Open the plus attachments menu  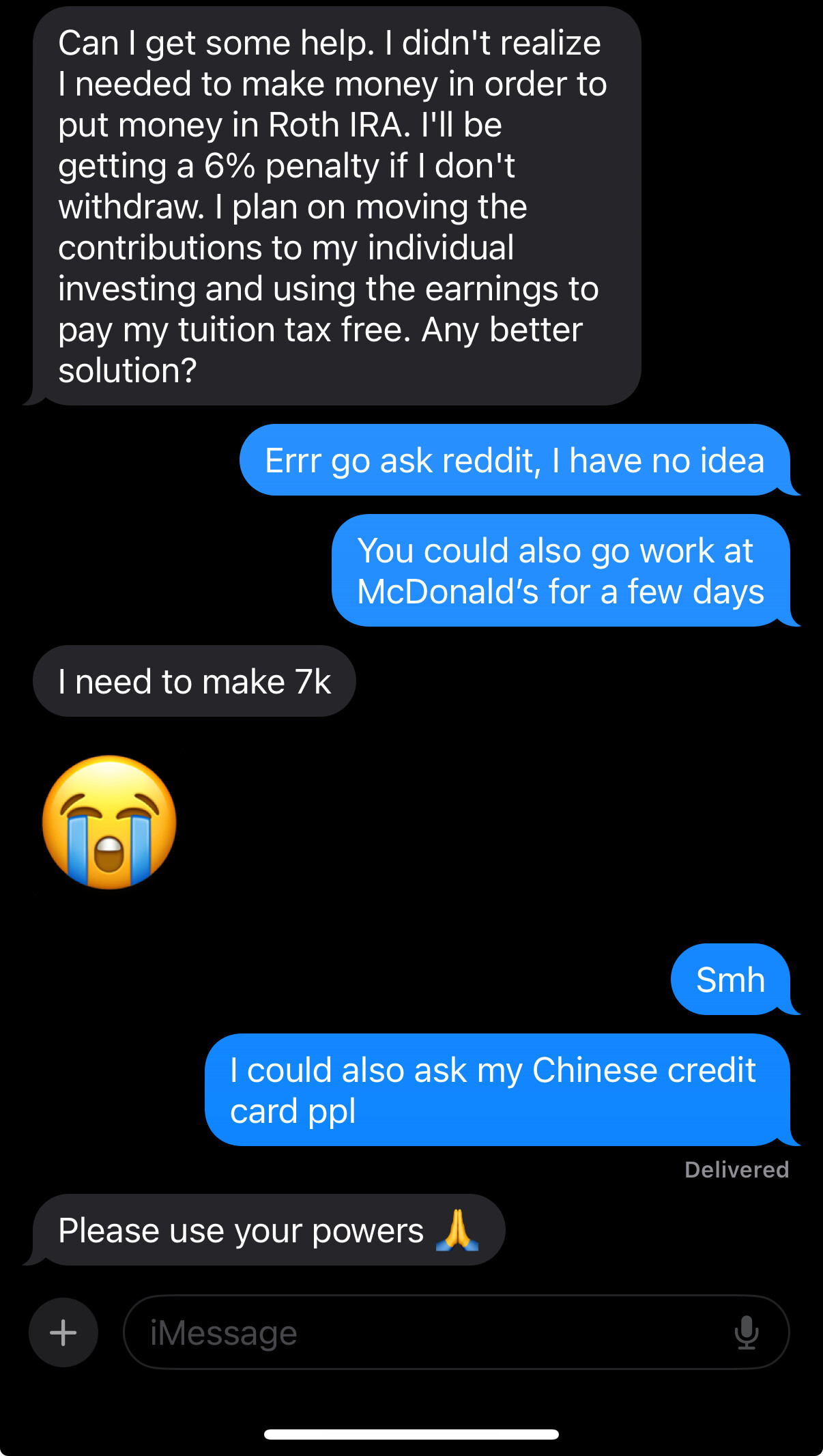pos(63,1332)
